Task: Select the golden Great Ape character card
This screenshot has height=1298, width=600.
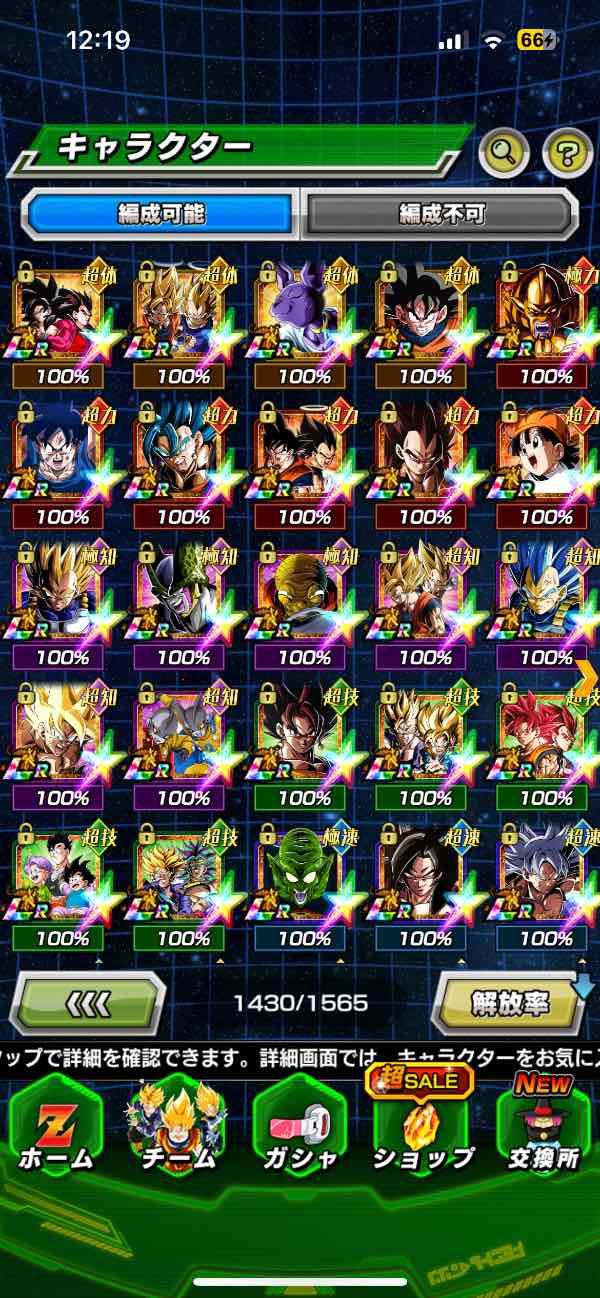Action: [546, 312]
